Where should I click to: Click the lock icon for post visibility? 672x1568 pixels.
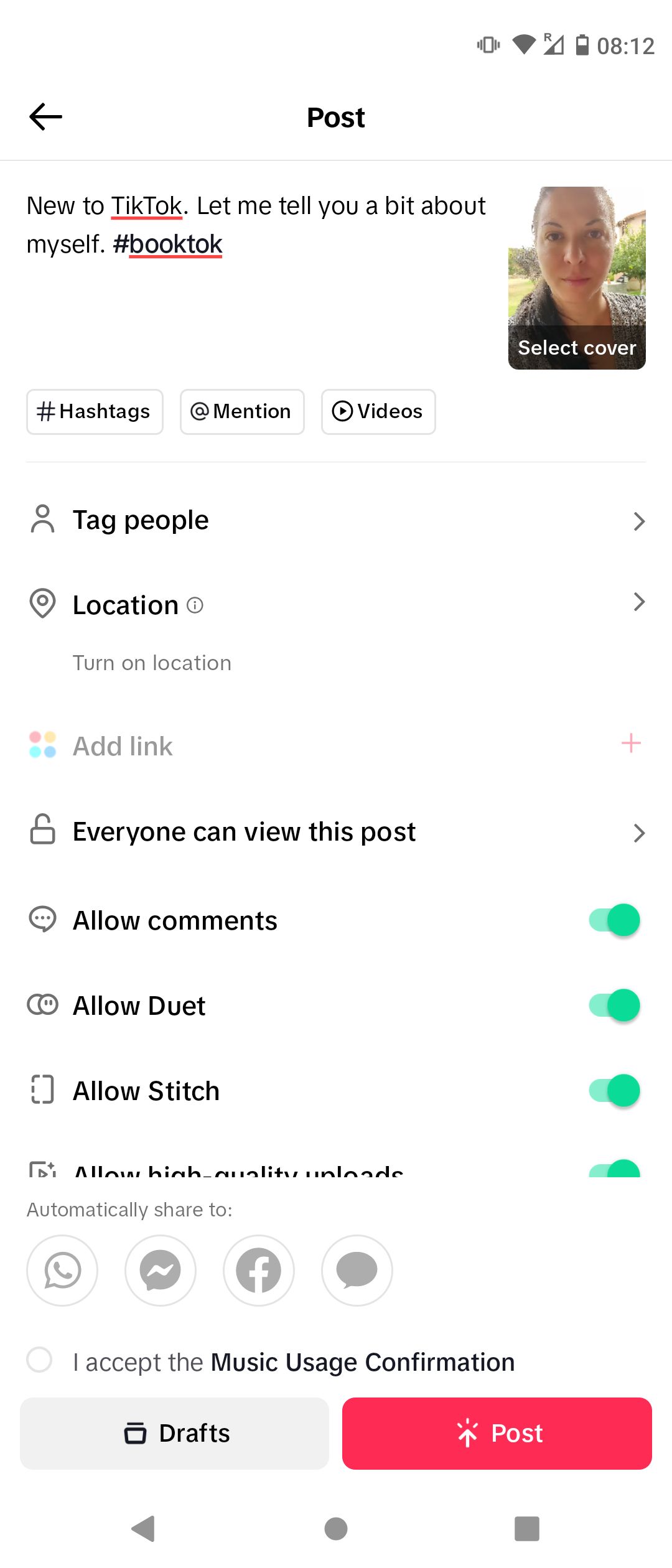click(x=42, y=831)
